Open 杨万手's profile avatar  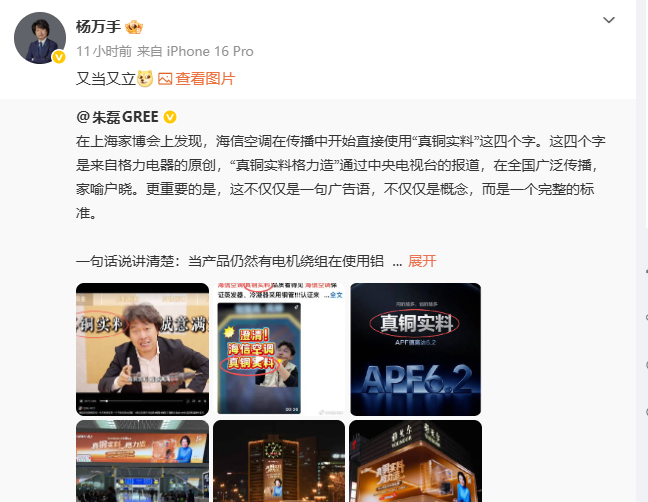[x=39, y=39]
